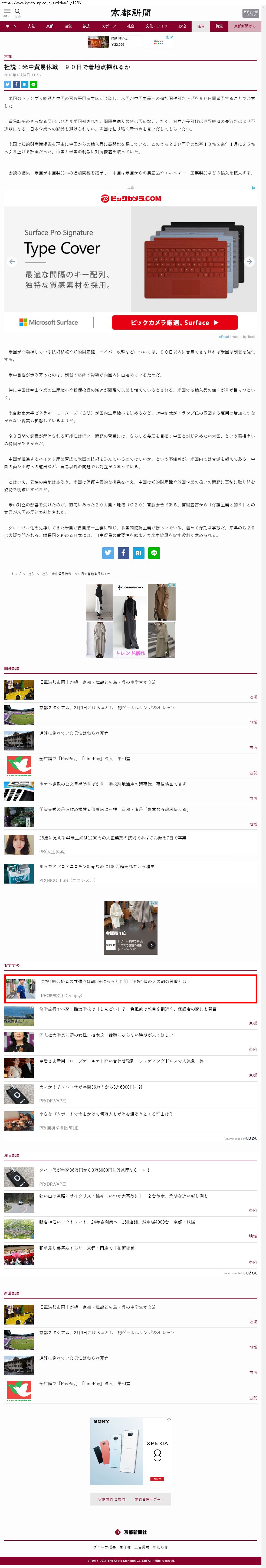Share article on Twitter below the headline

[8, 85]
